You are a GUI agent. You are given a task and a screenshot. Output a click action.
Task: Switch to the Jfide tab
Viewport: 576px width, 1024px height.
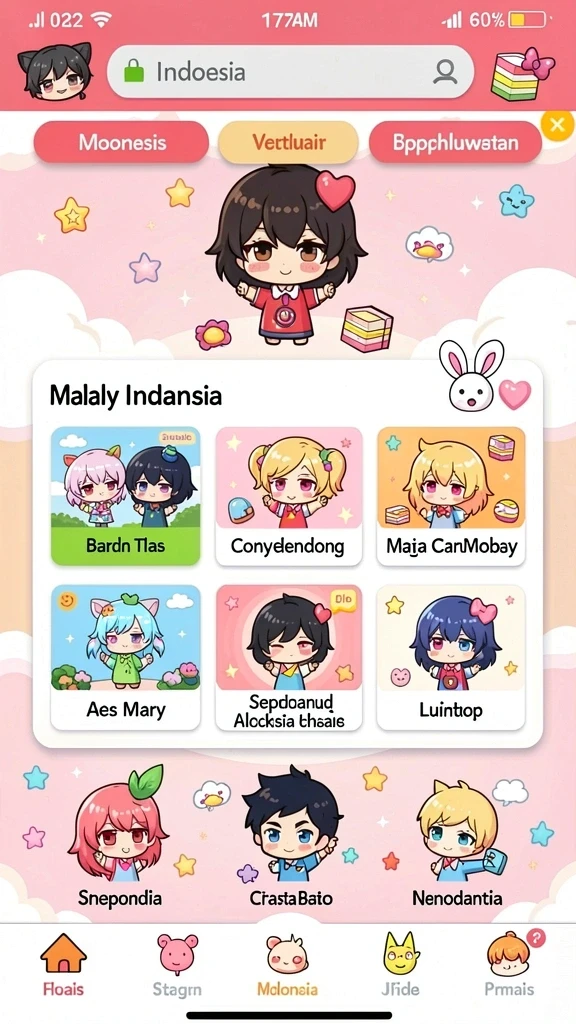[x=400, y=965]
